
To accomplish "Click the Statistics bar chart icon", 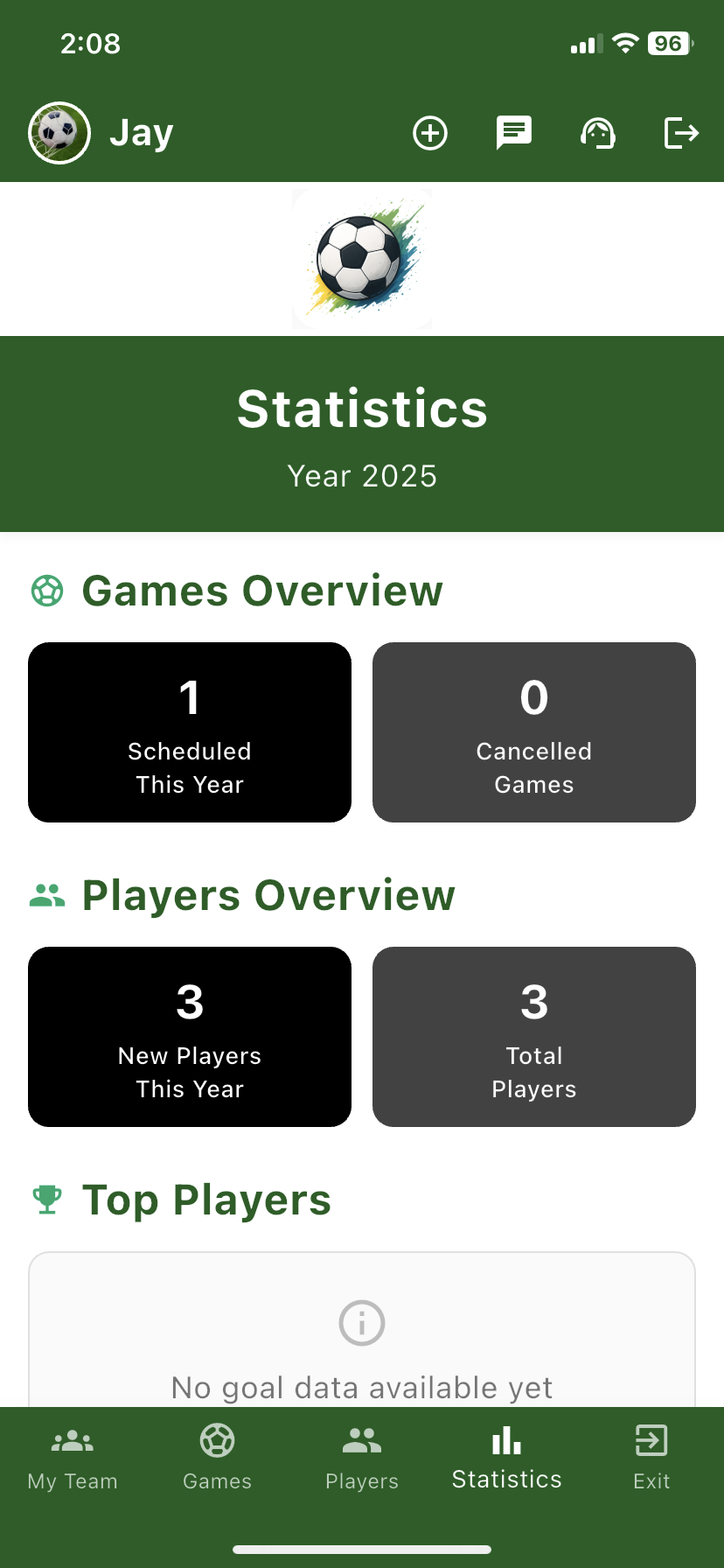I will pyautogui.click(x=506, y=1439).
